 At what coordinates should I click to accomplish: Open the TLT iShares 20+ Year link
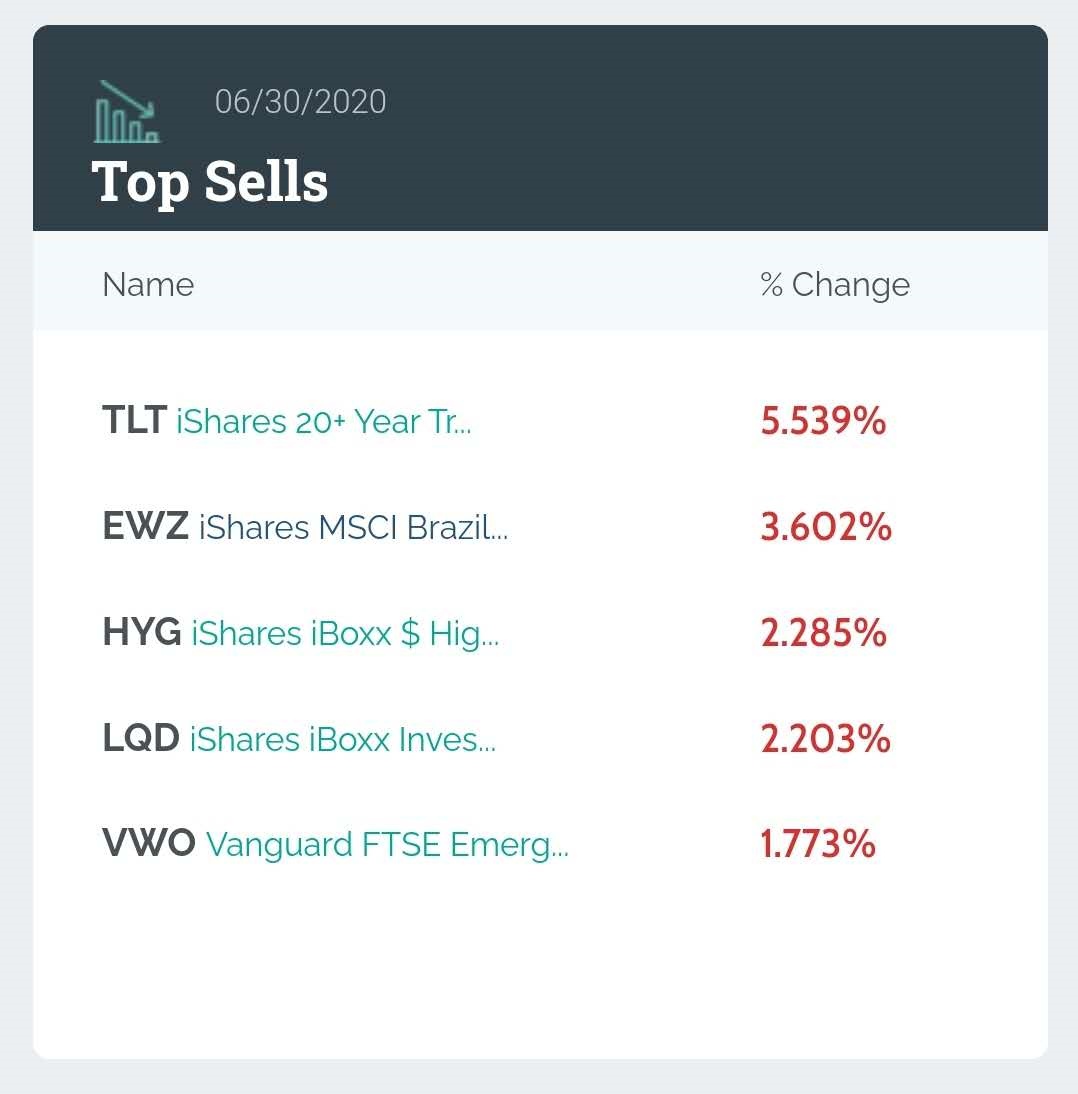tap(322, 422)
